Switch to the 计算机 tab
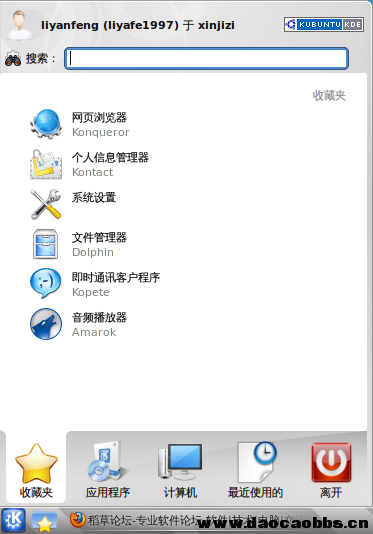Image resolution: width=373 pixels, height=534 pixels. [x=180, y=471]
